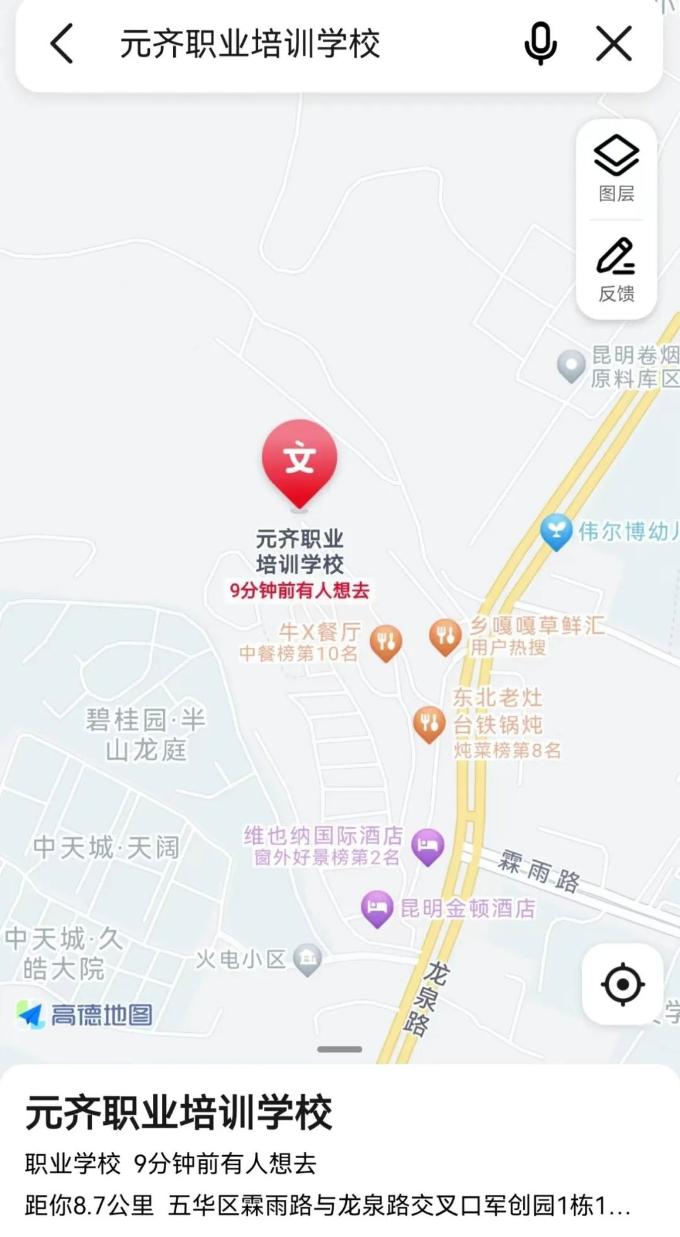This screenshot has height=1237, width=680.
Task: Open 维也纳国际酒店 hotel marker
Action: pyautogui.click(x=427, y=846)
